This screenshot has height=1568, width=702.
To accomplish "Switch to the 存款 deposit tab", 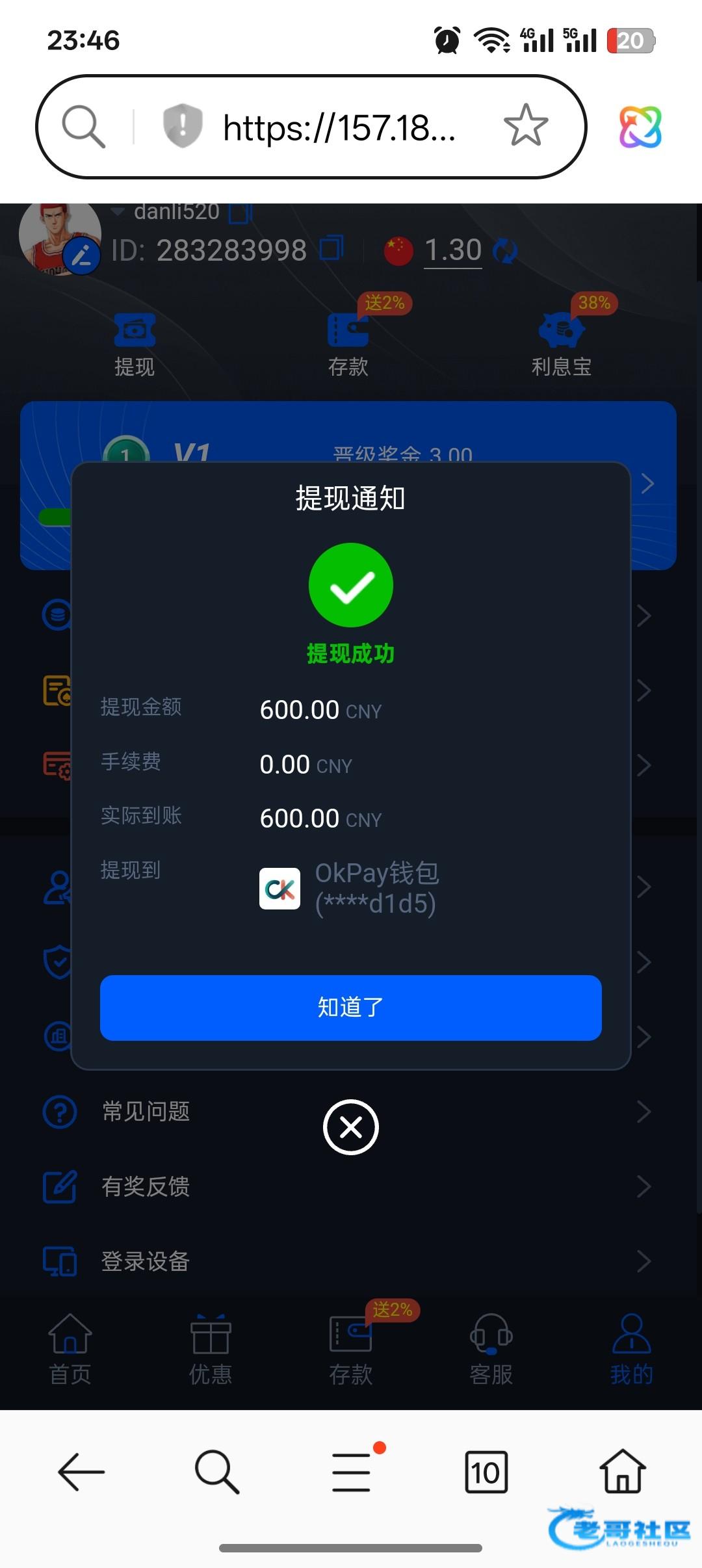I will [x=350, y=1349].
